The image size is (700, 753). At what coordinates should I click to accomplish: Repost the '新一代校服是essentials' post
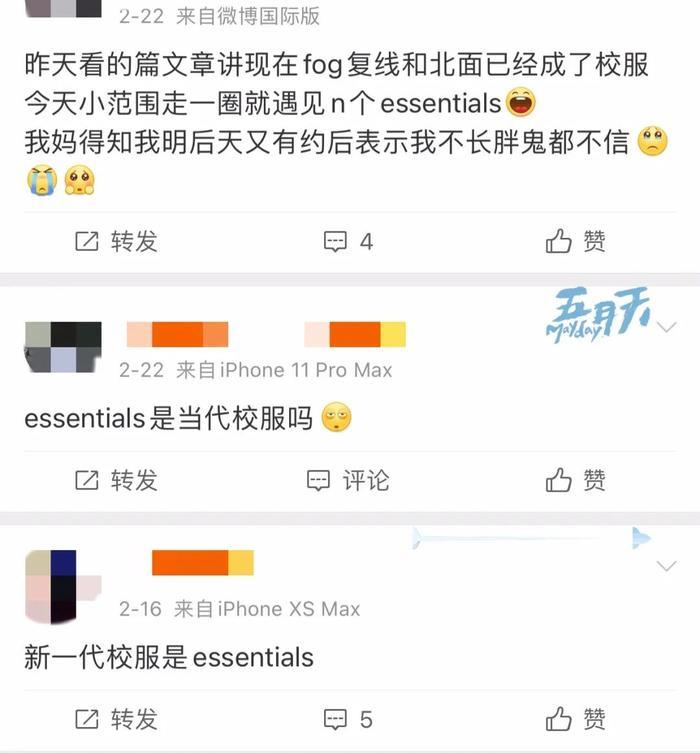click(116, 718)
